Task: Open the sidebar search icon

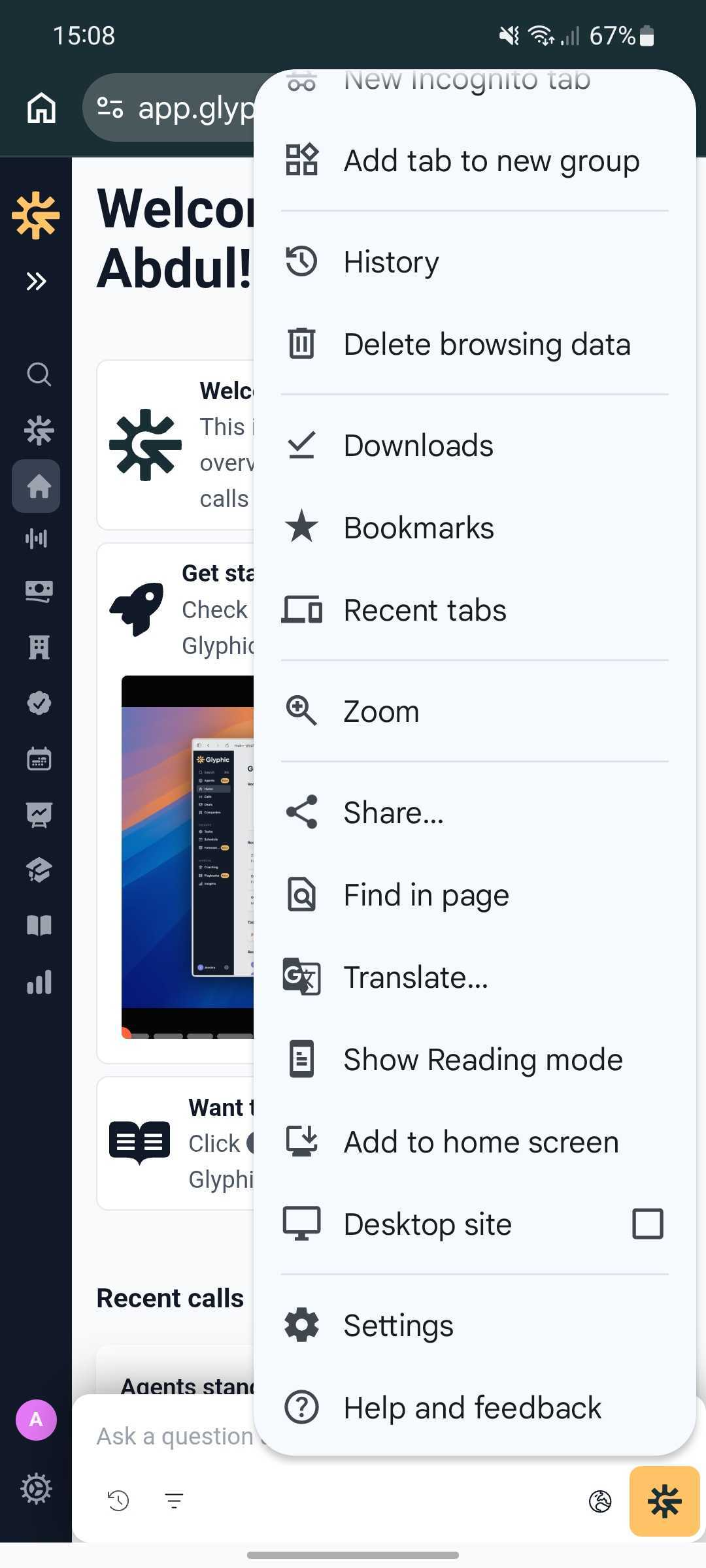Action: pos(39,374)
